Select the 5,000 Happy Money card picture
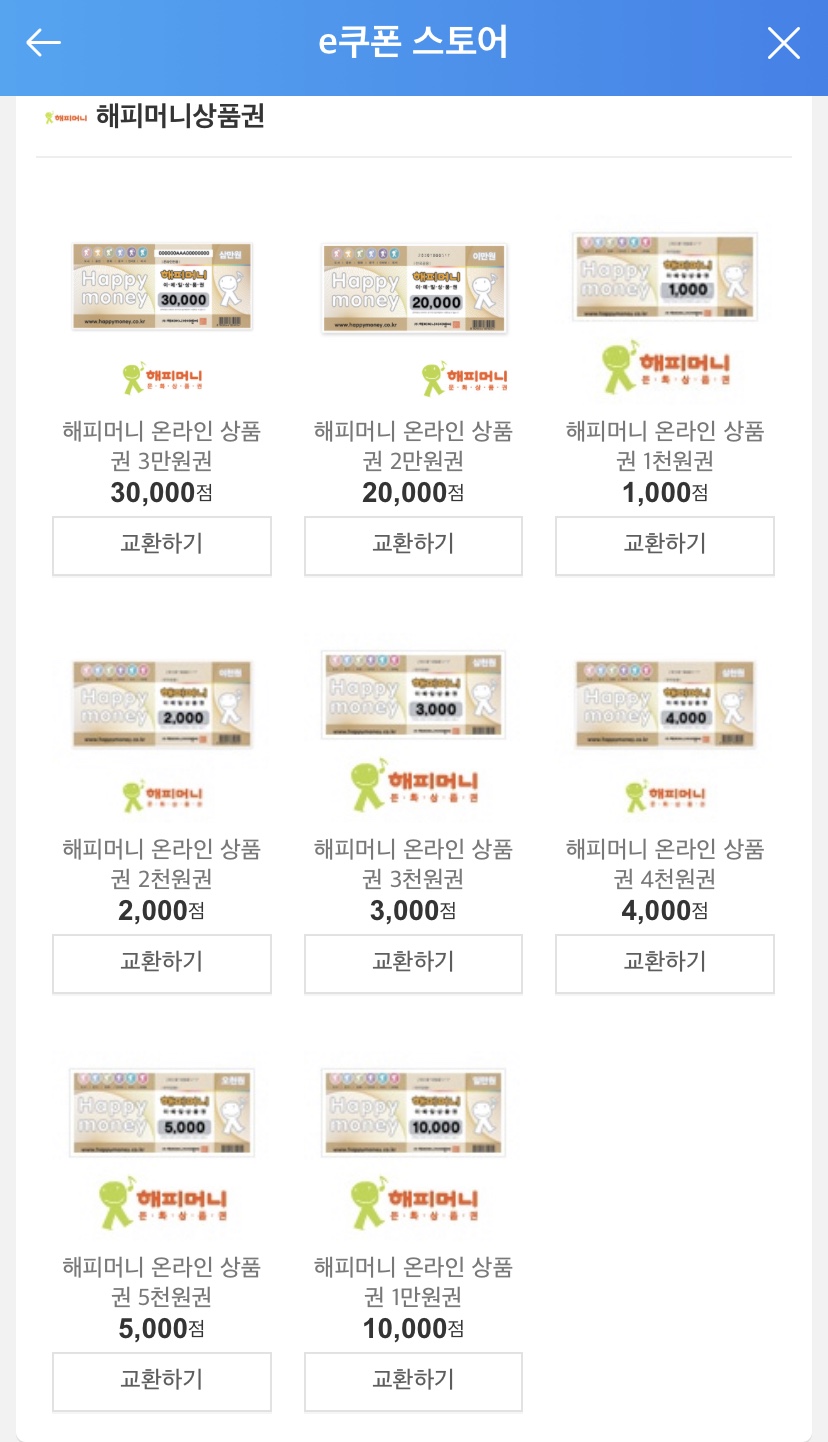 coord(161,1111)
